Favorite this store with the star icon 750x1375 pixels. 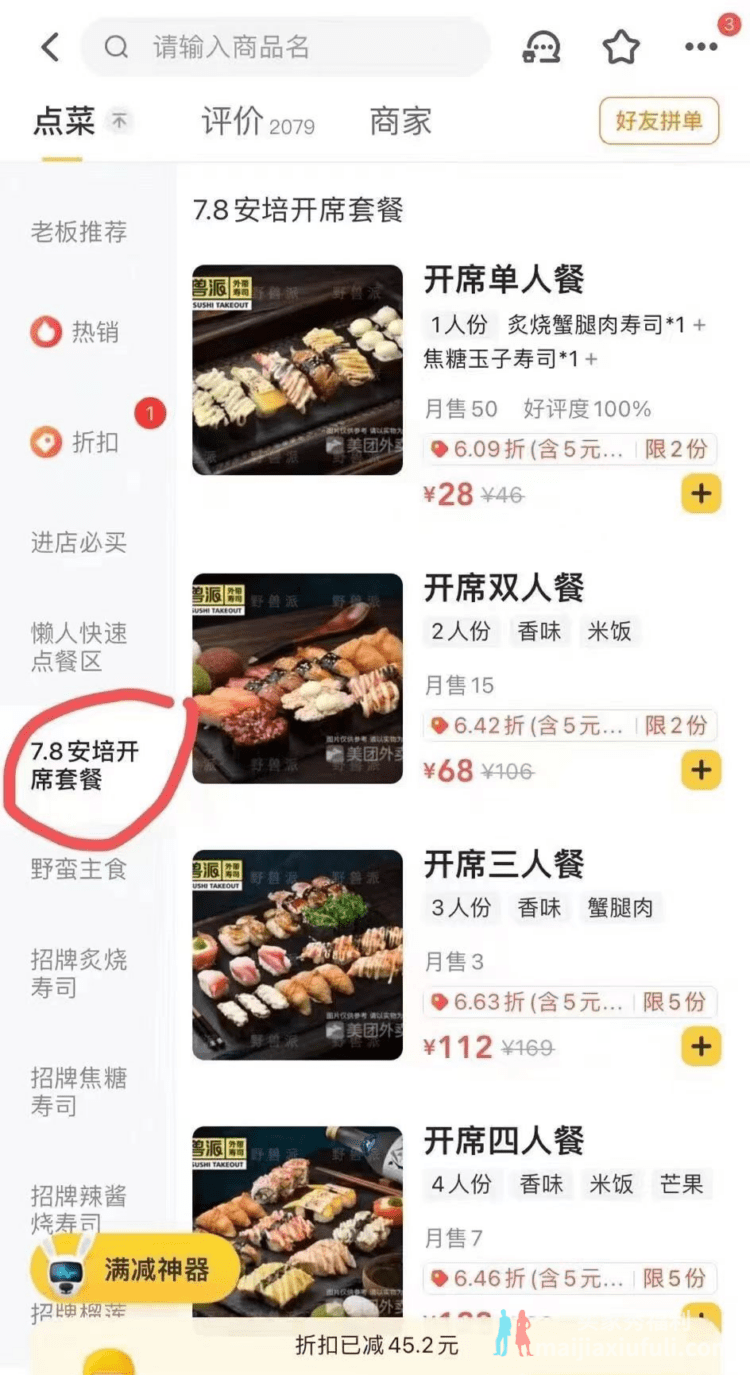click(x=620, y=47)
